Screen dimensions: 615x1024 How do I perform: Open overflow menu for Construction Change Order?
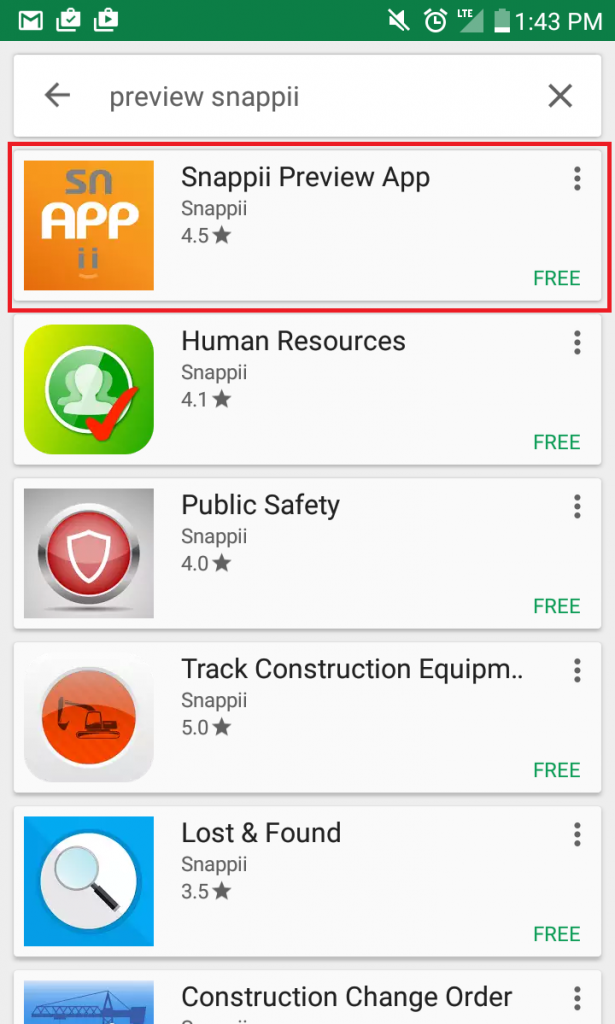[x=577, y=998]
